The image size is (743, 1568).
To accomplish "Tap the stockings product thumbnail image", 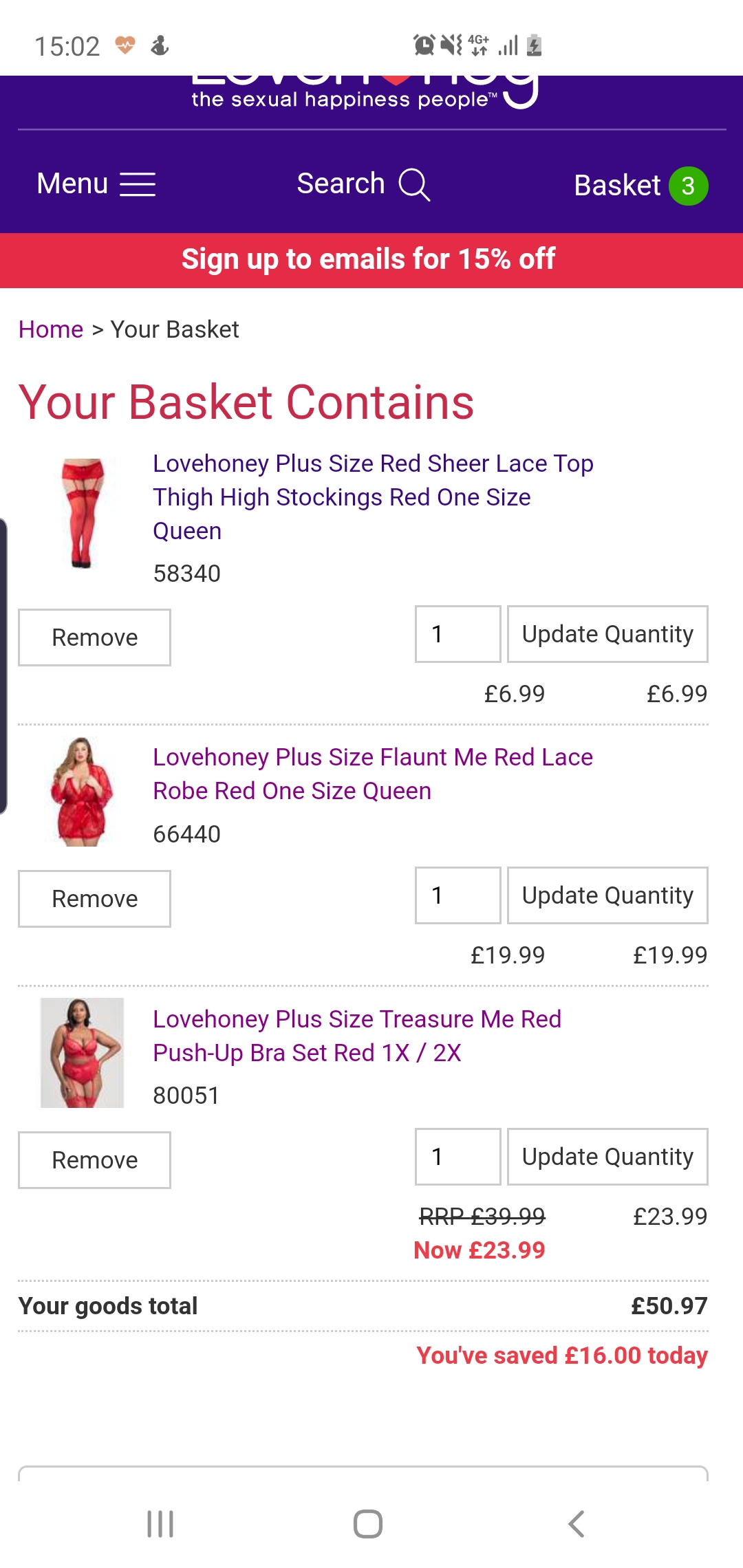I will pyautogui.click(x=83, y=513).
